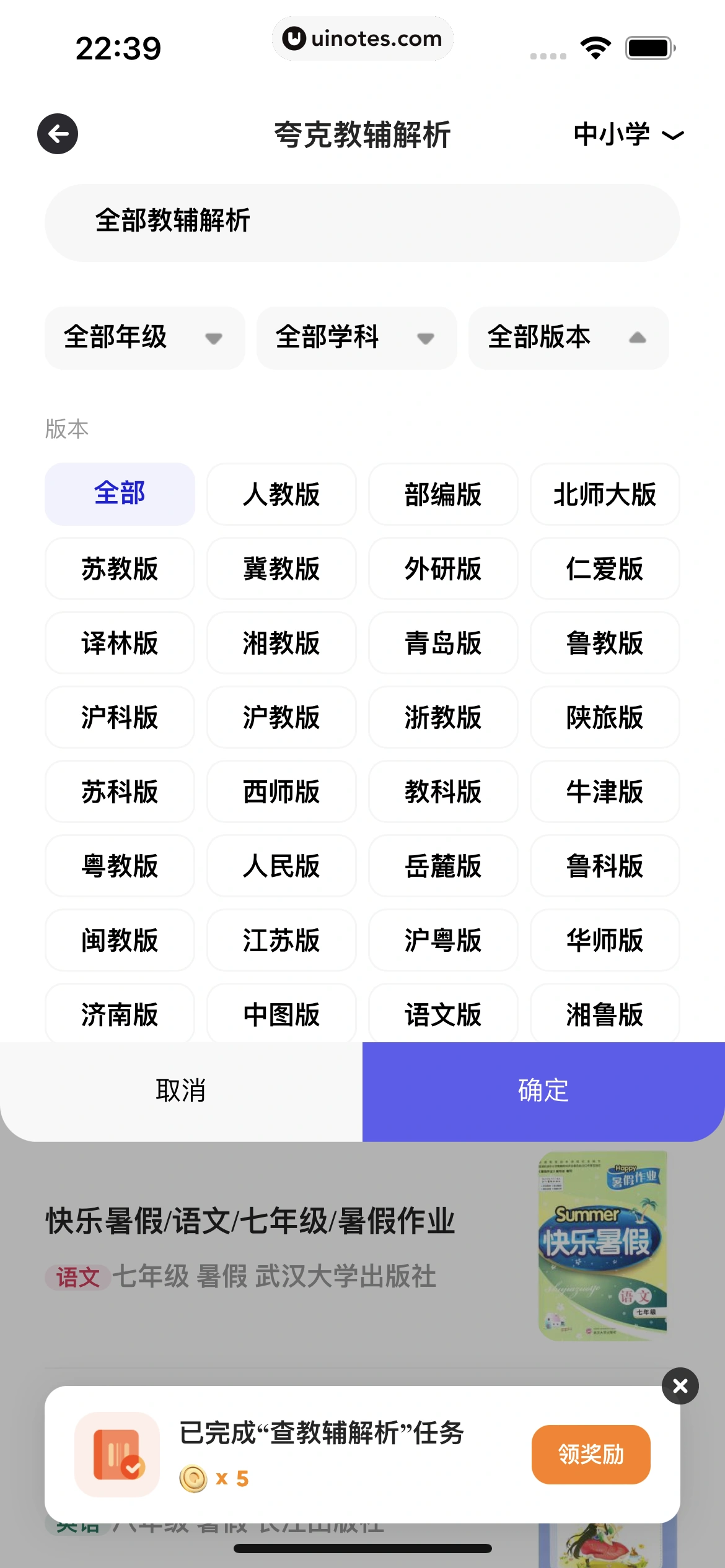Click the 全部教辅解析 search field

pos(362,222)
